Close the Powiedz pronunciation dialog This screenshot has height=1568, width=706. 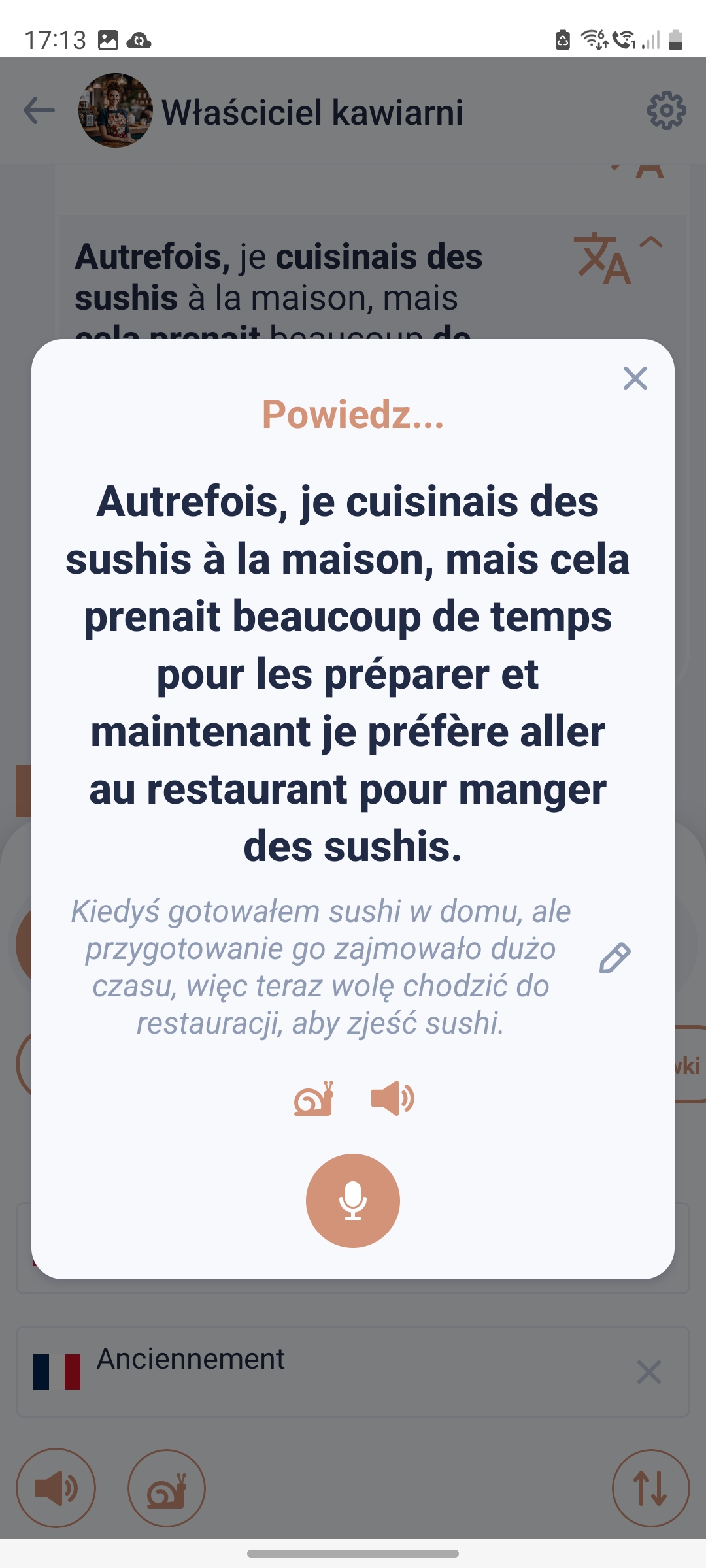(x=635, y=378)
